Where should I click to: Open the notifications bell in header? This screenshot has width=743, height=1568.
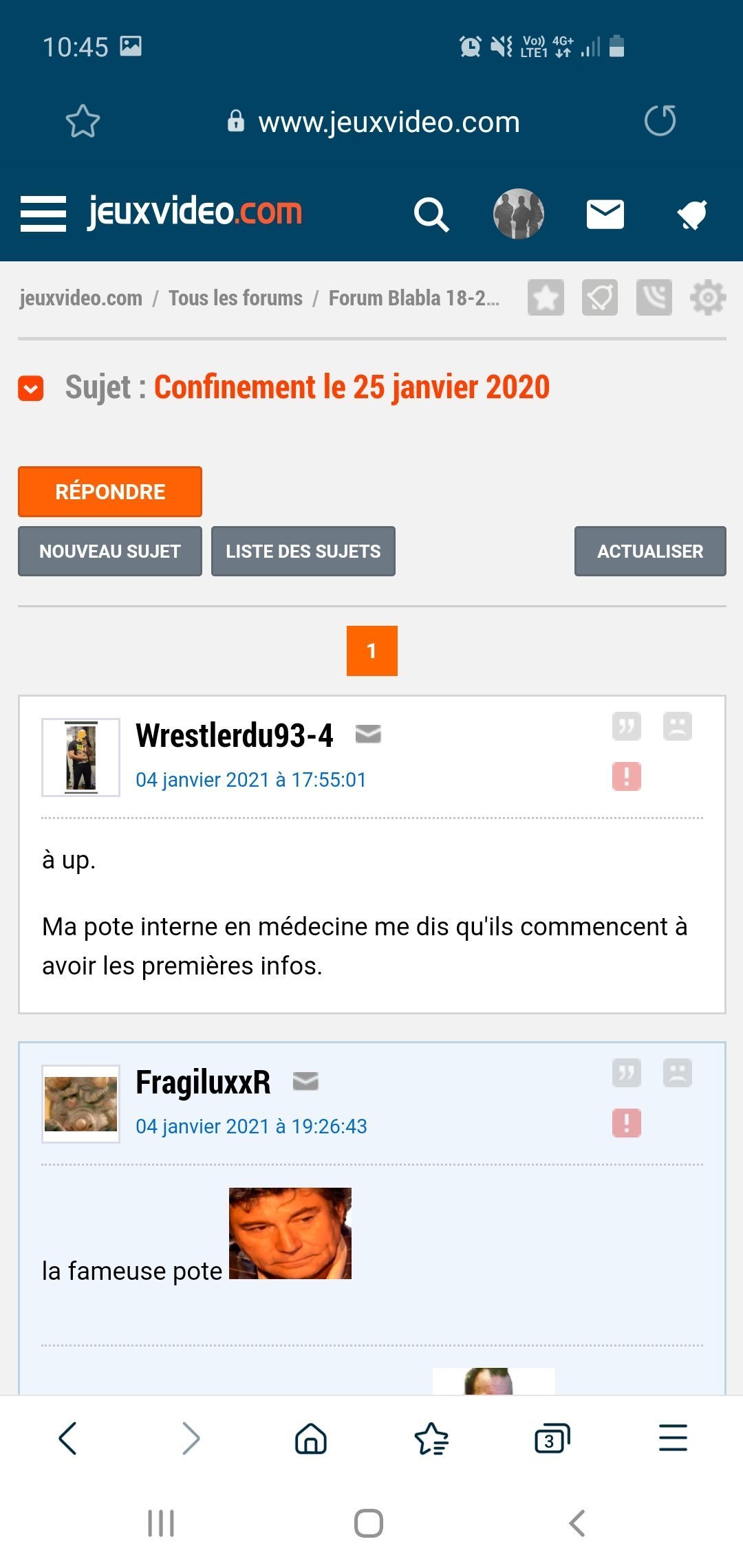coord(693,215)
